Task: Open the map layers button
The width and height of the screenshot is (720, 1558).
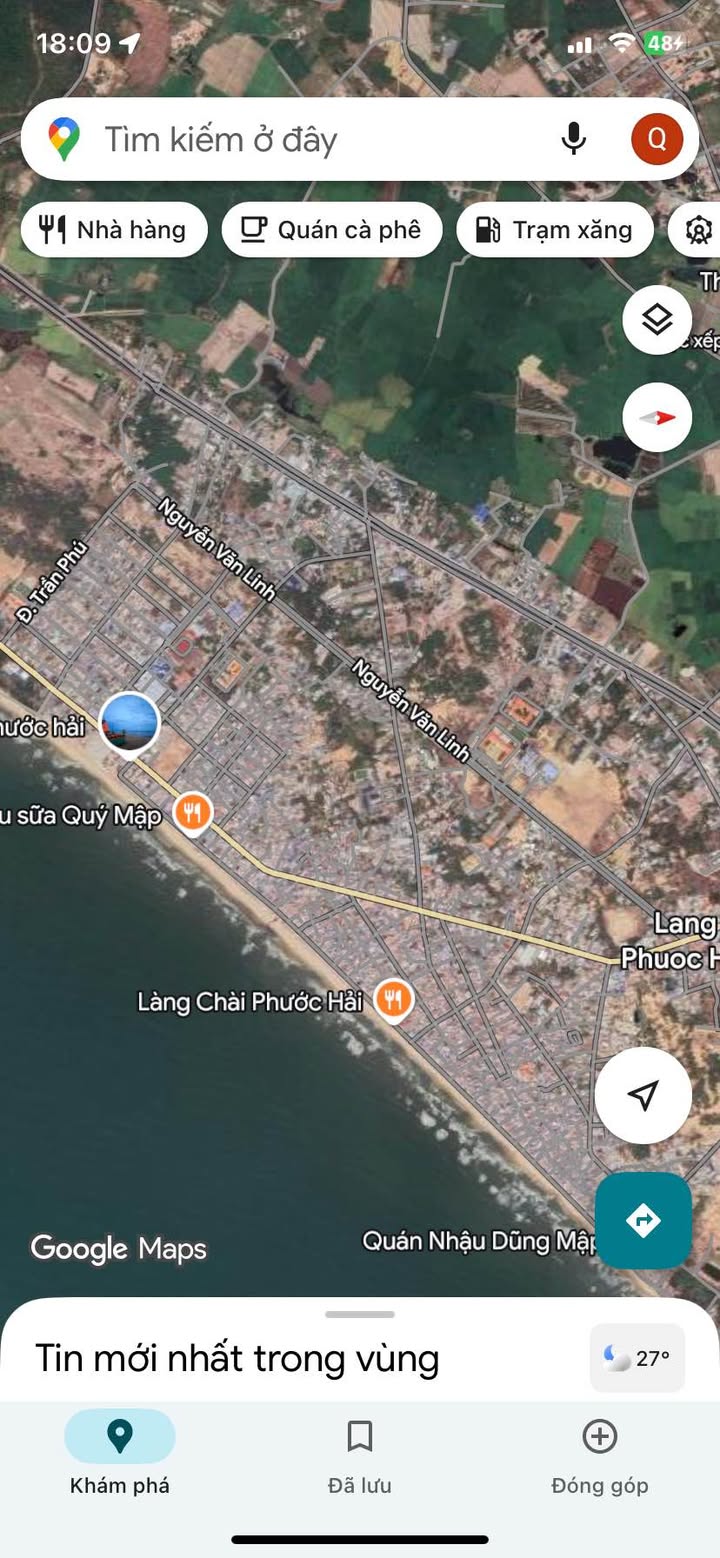Action: [x=657, y=320]
